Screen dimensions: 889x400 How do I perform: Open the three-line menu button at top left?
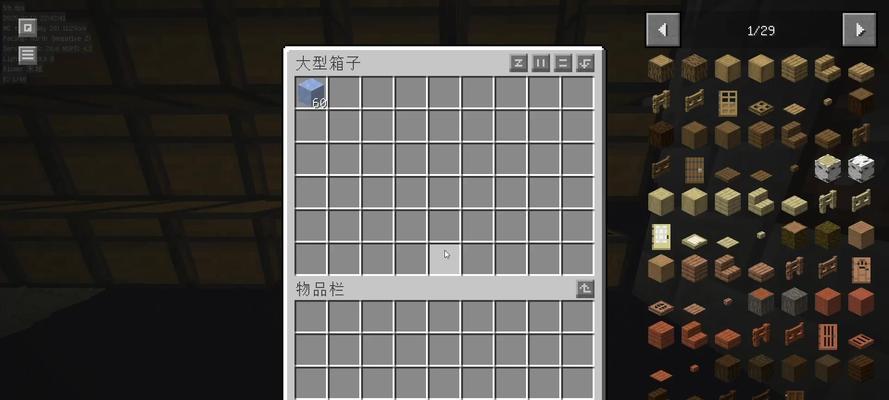27,55
